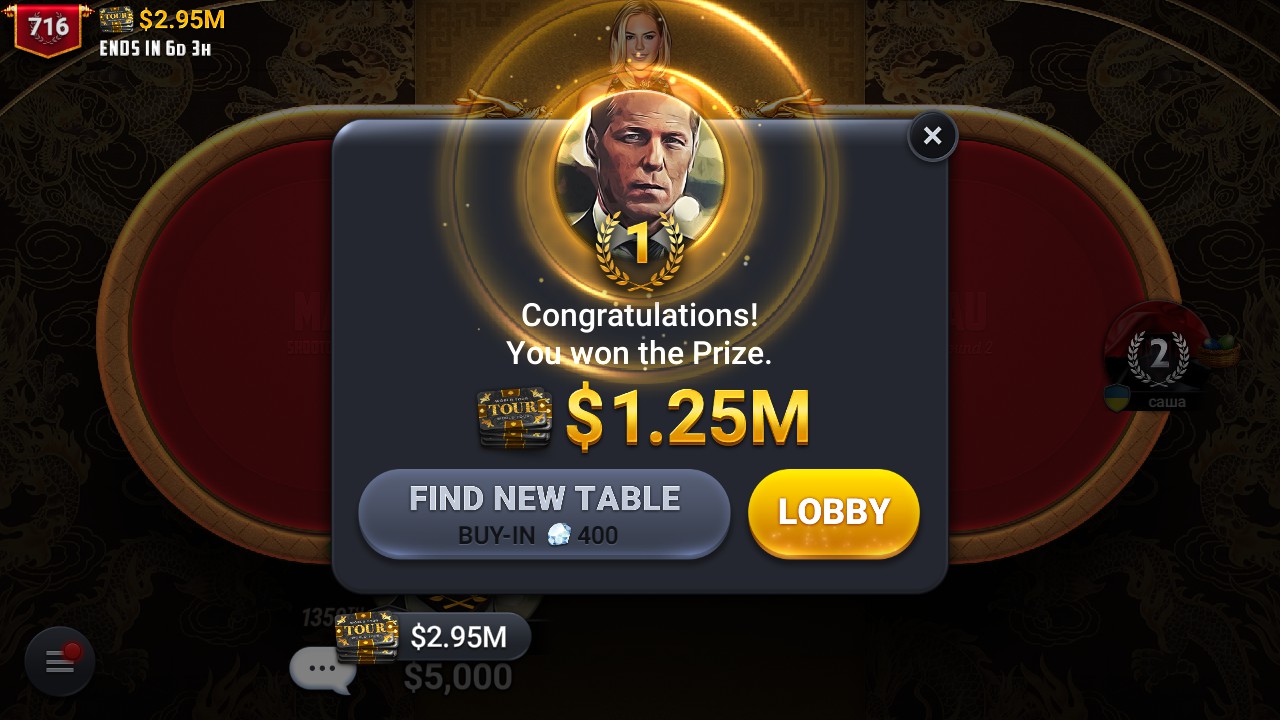
Task: Go to the Lobby
Action: (833, 513)
